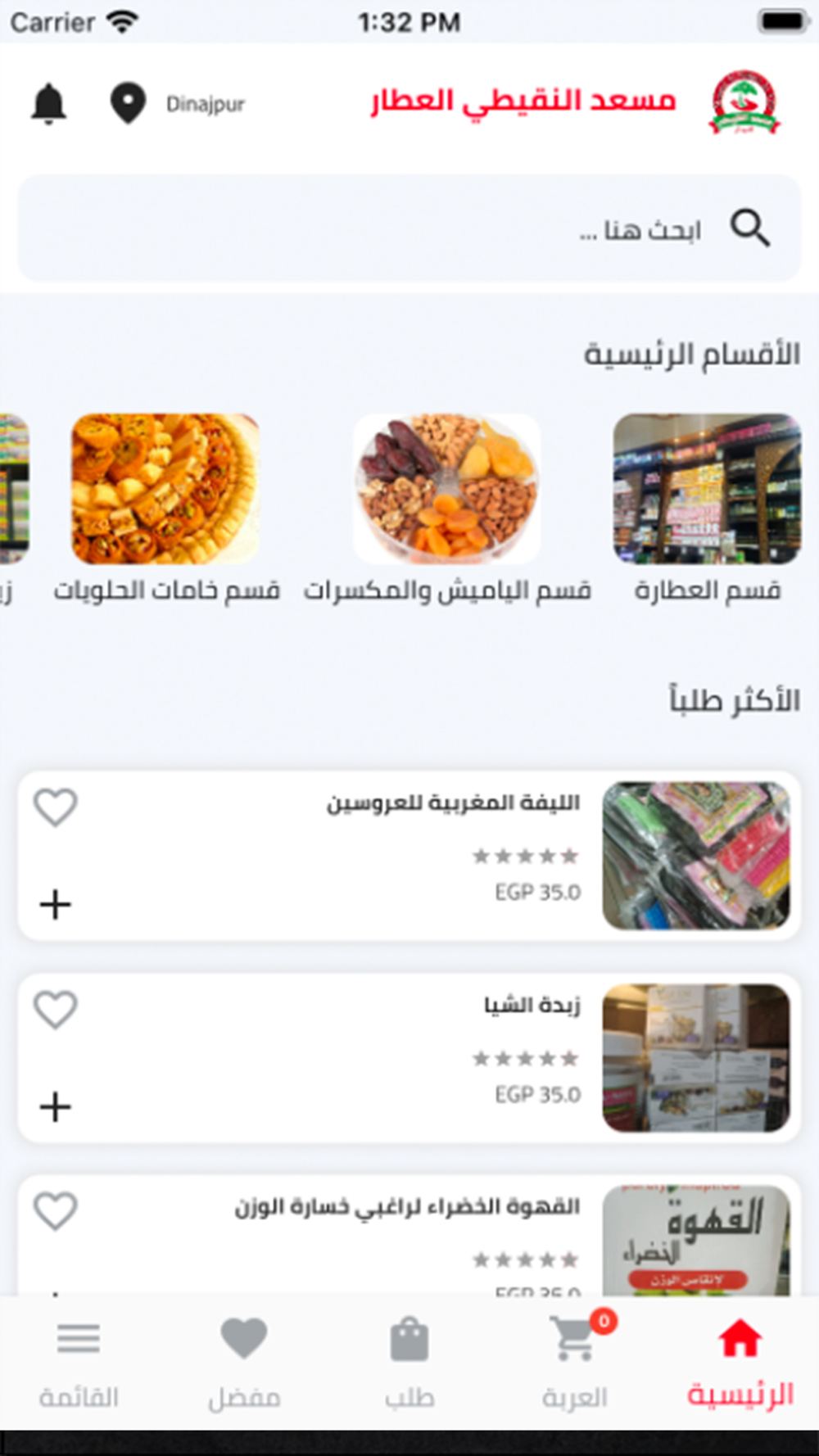Change the Dinajpur delivery location

tap(177, 104)
